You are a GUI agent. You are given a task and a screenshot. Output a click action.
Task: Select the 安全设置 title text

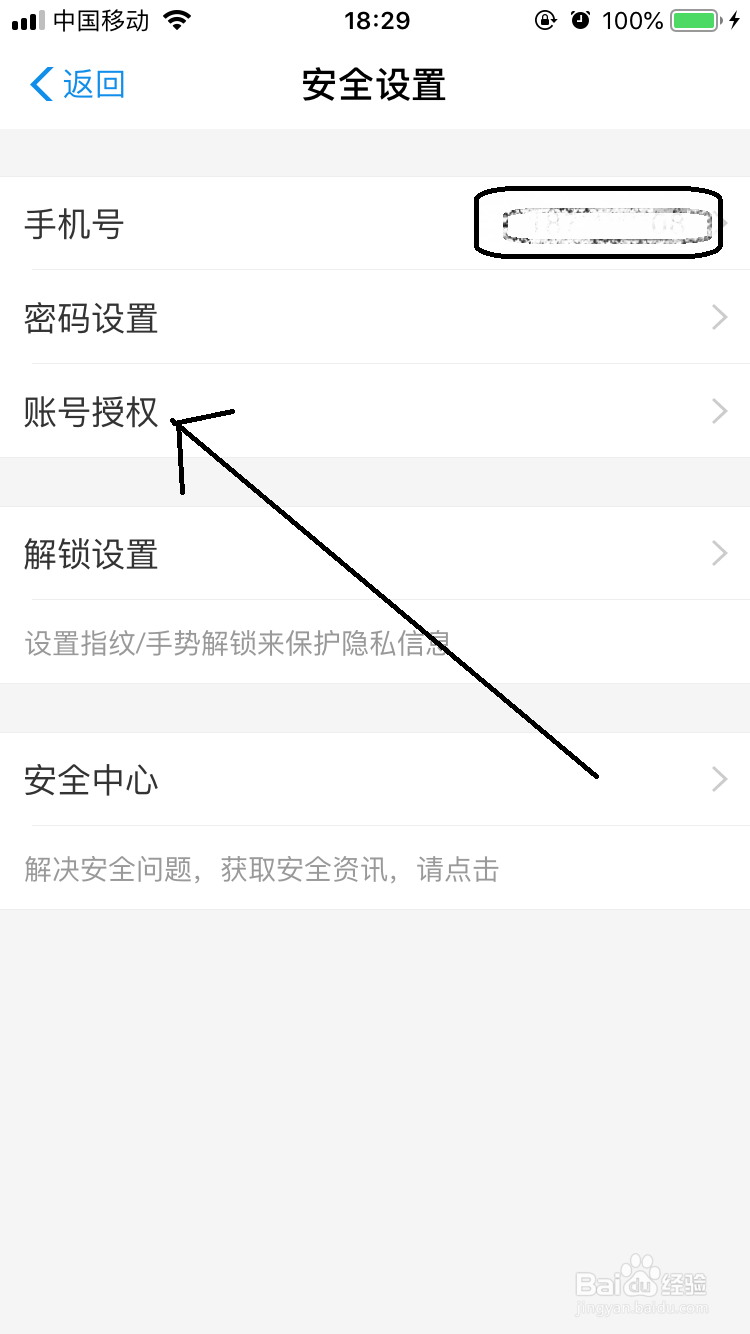pyautogui.click(x=374, y=86)
